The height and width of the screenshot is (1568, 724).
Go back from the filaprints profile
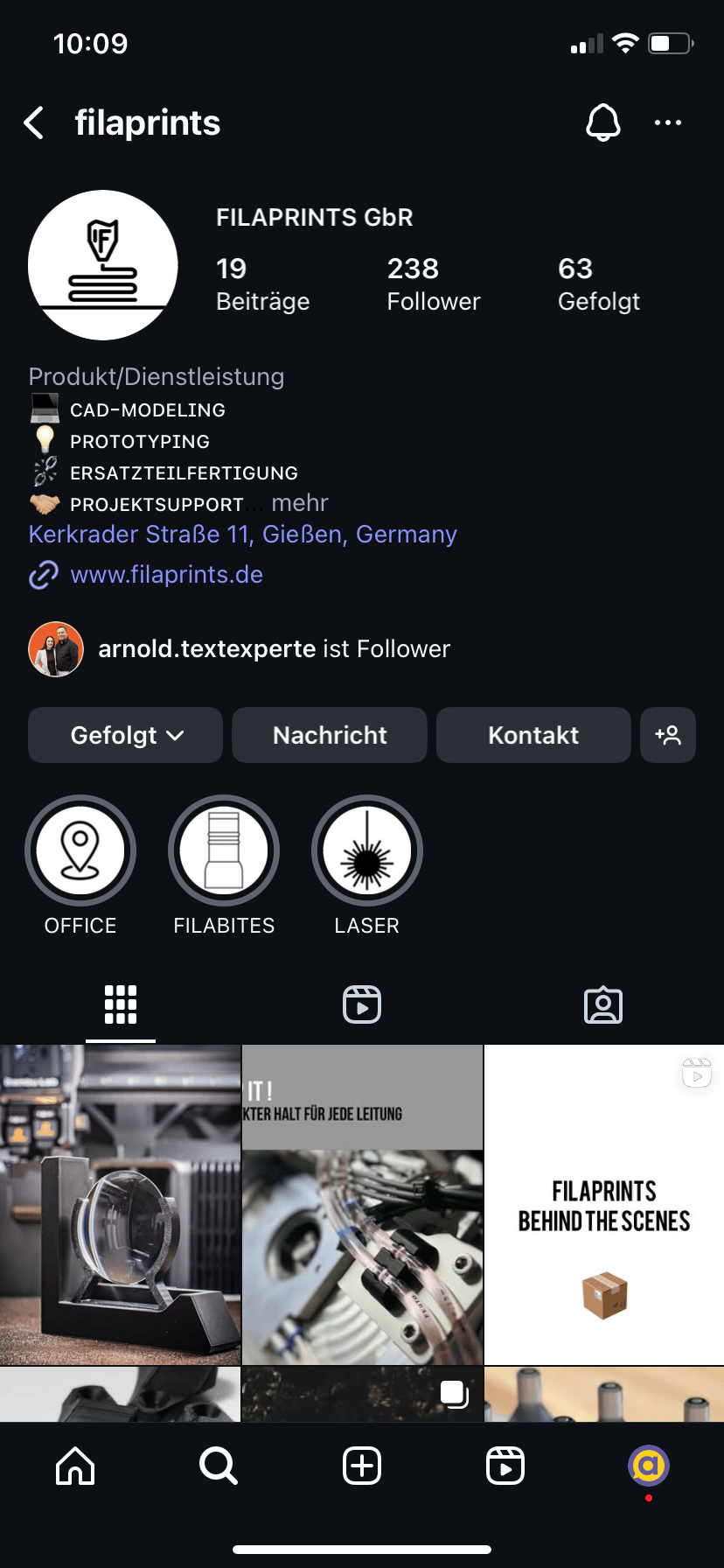[x=34, y=123]
